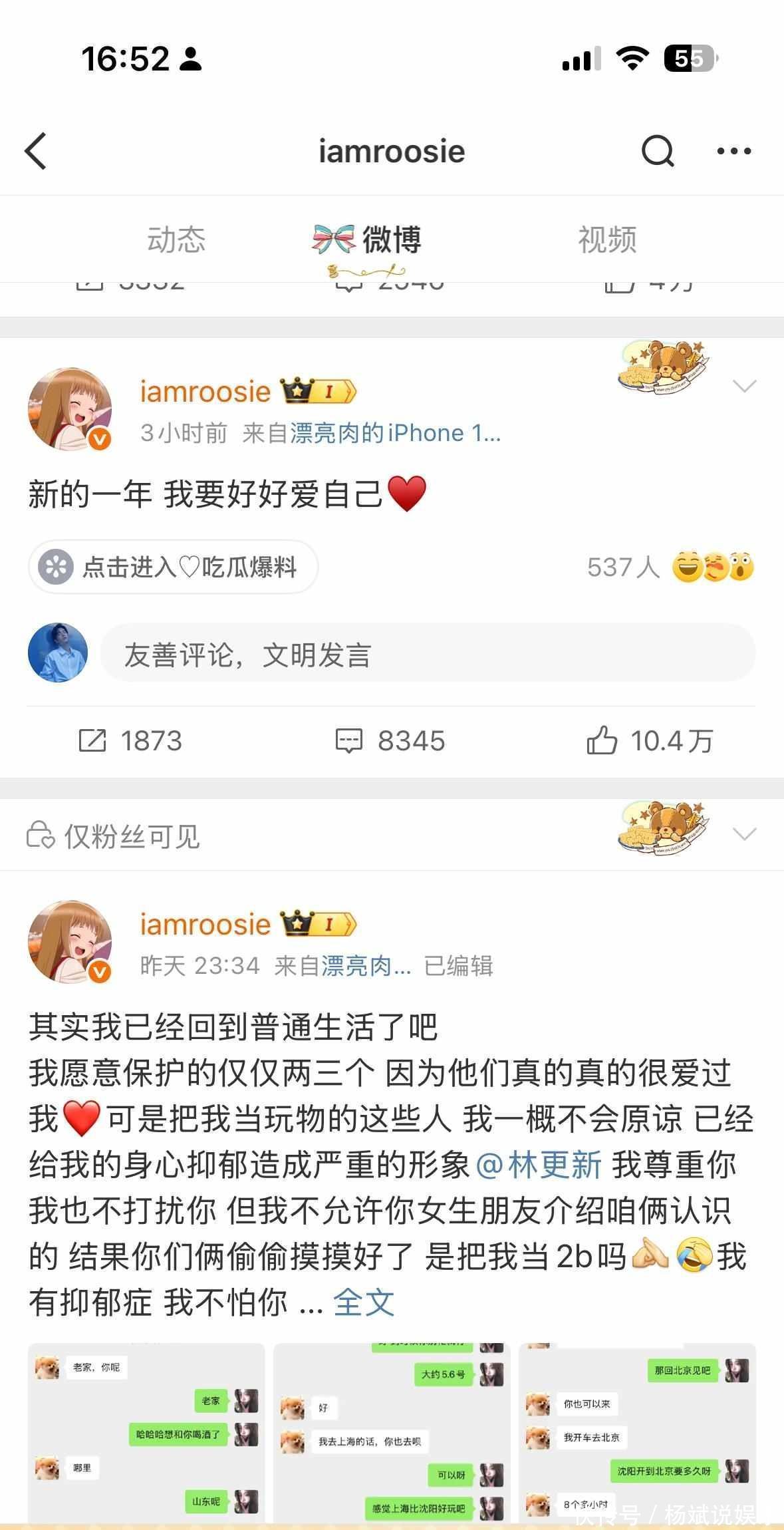Open the 漂亮肉的iPhone source link

(x=395, y=433)
